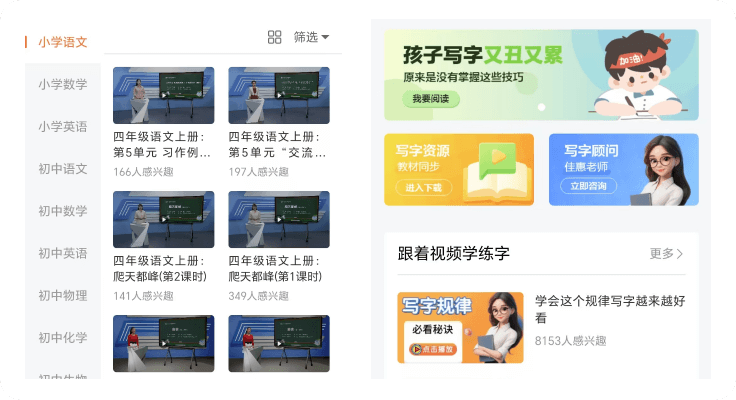Open the 初中英语 category
The image size is (736, 400).
[x=63, y=253]
